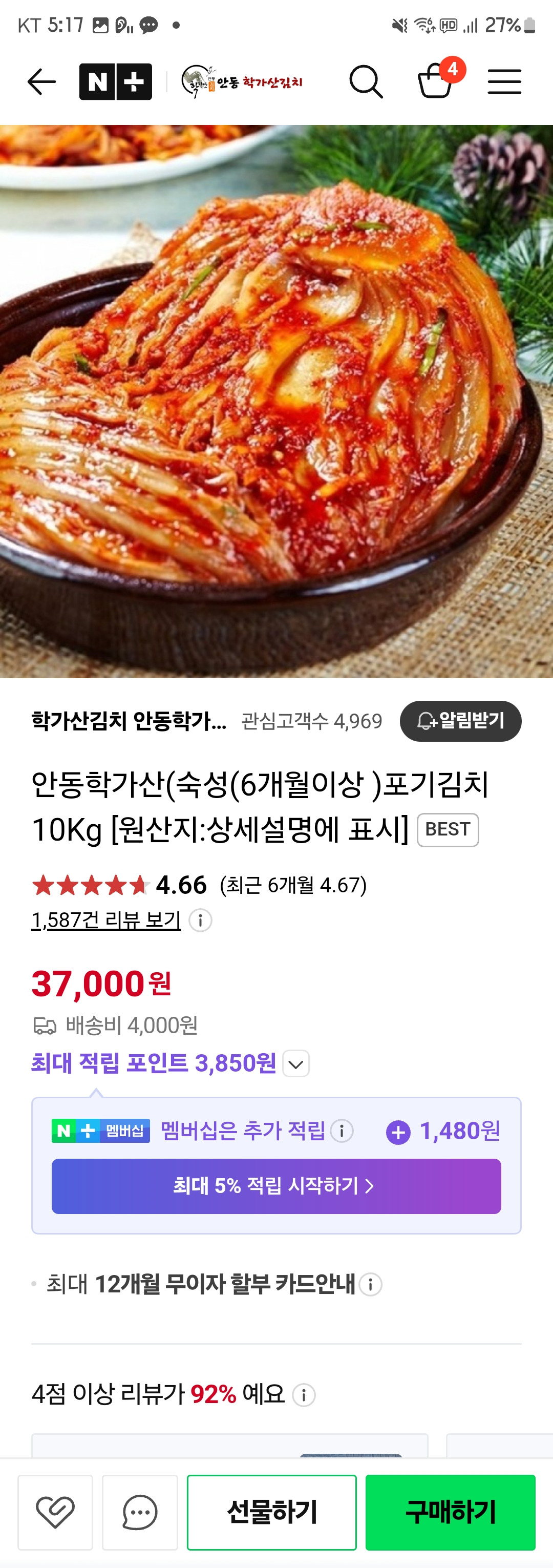This screenshot has width=553, height=1568.
Task: Go back to the previous page
Action: (x=41, y=81)
